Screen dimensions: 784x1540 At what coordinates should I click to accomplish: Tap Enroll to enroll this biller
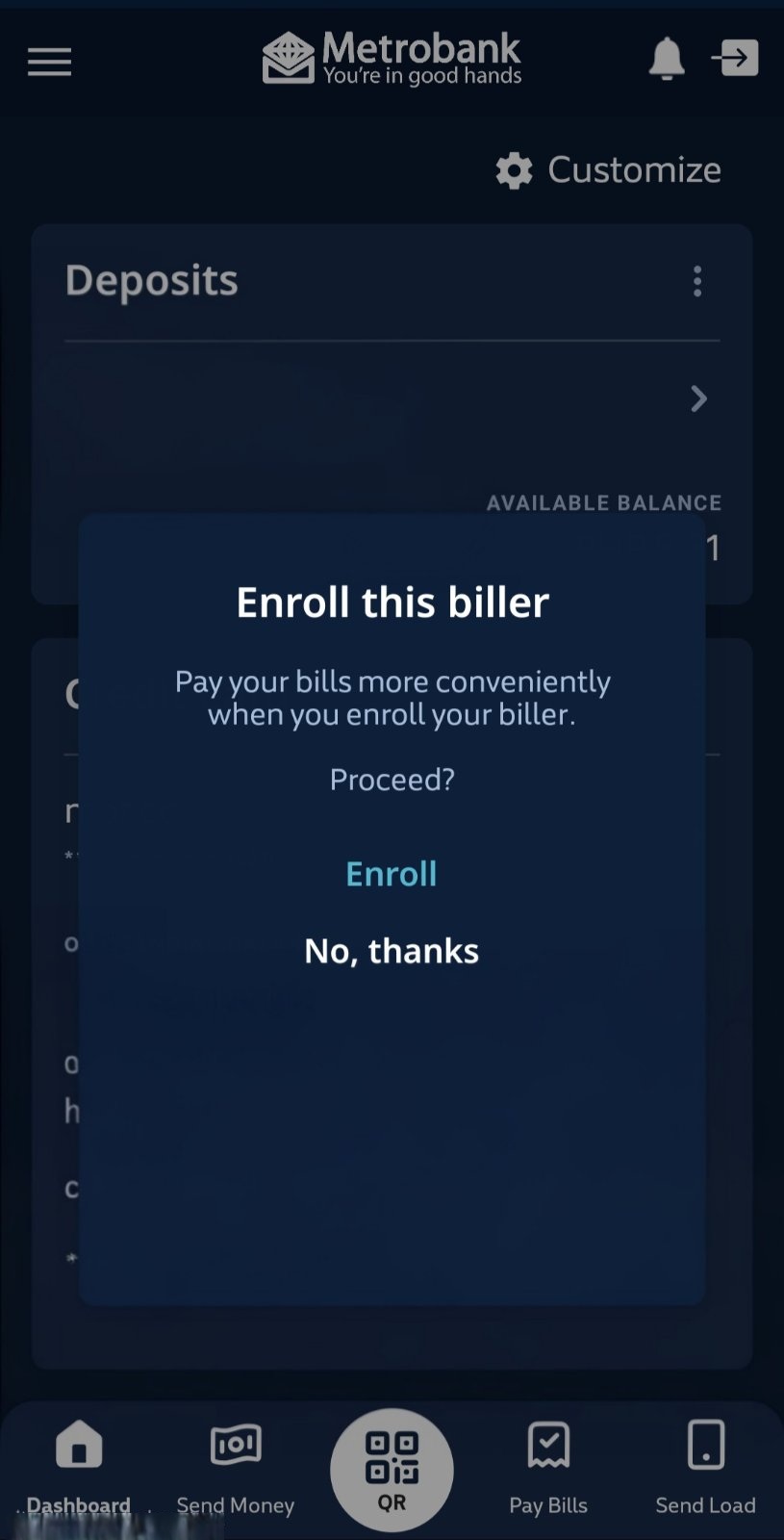point(391,874)
